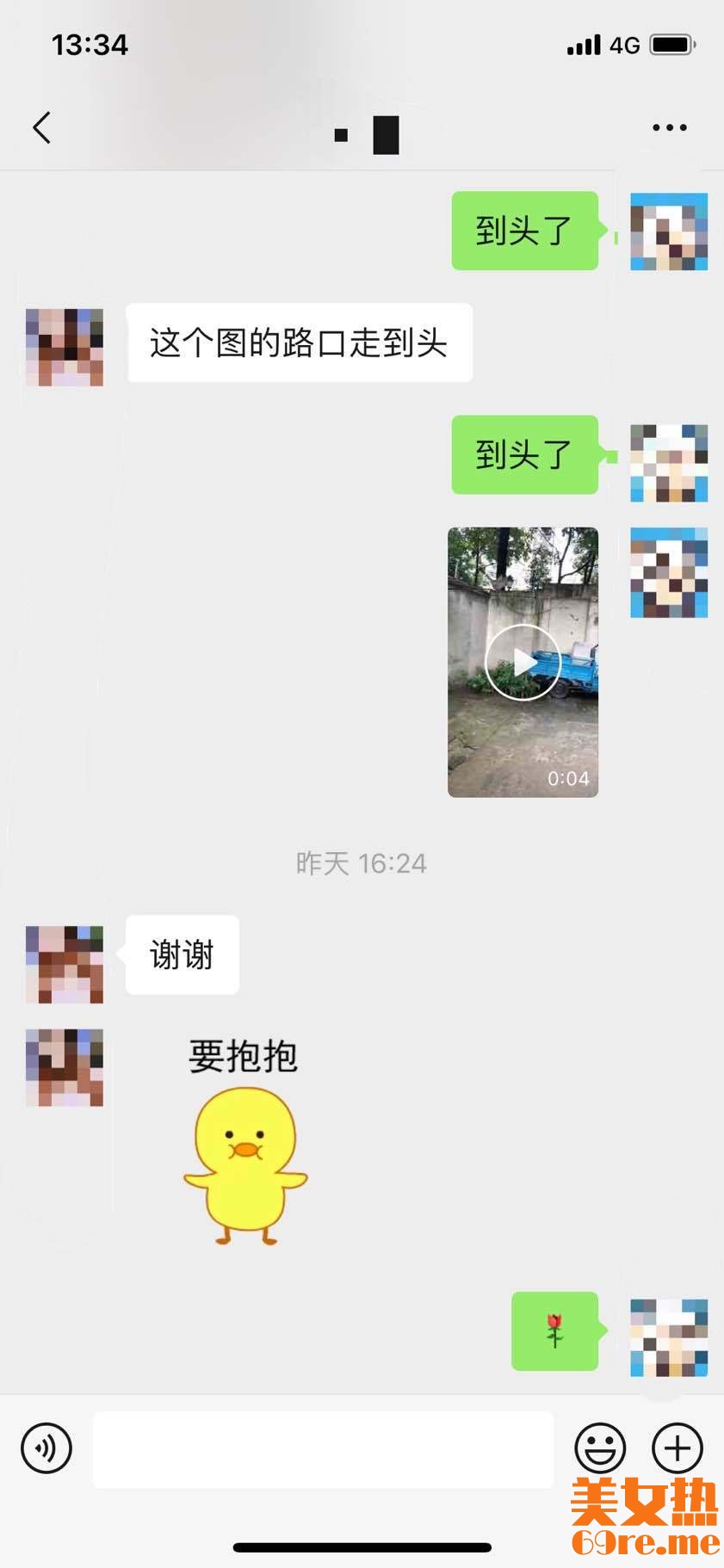Viewport: 724px width, 1568px height.
Task: Open the plus attachment menu
Action: [678, 1448]
